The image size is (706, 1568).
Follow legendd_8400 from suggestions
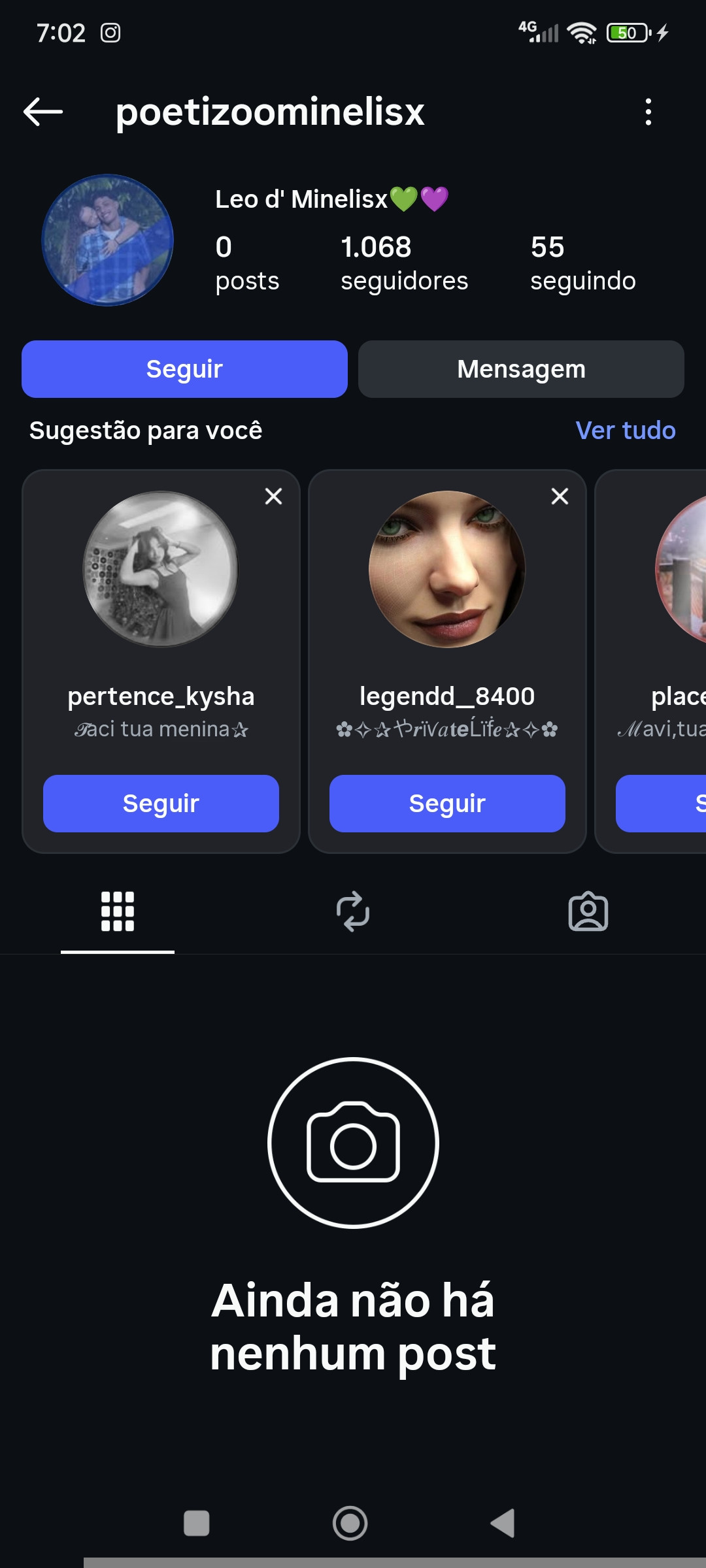(x=447, y=804)
